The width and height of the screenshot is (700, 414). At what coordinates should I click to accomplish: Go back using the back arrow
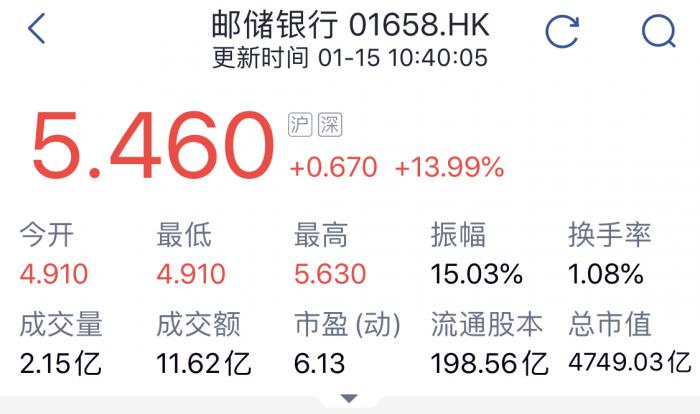pyautogui.click(x=37, y=30)
